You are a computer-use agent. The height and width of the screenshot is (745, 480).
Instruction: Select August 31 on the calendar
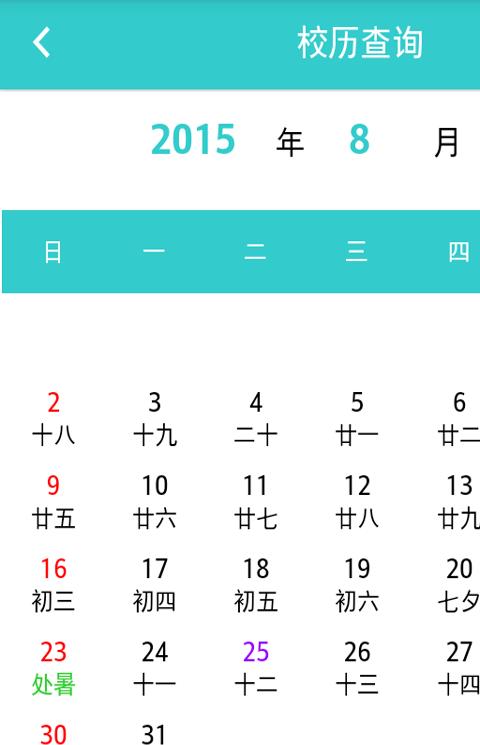click(x=154, y=734)
